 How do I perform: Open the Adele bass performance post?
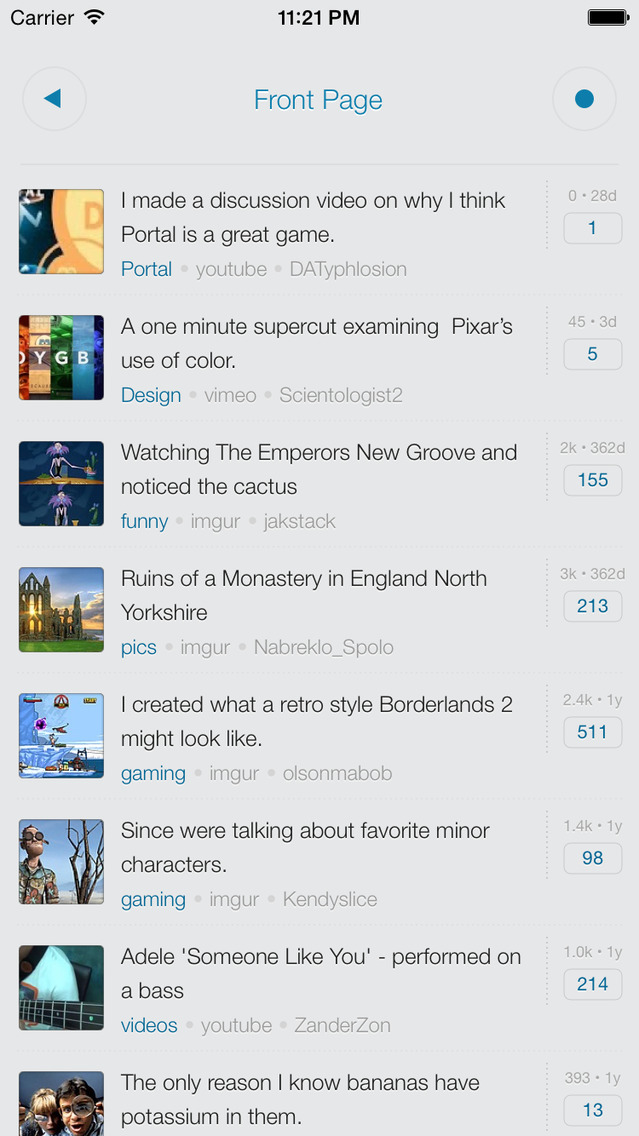tap(320, 973)
